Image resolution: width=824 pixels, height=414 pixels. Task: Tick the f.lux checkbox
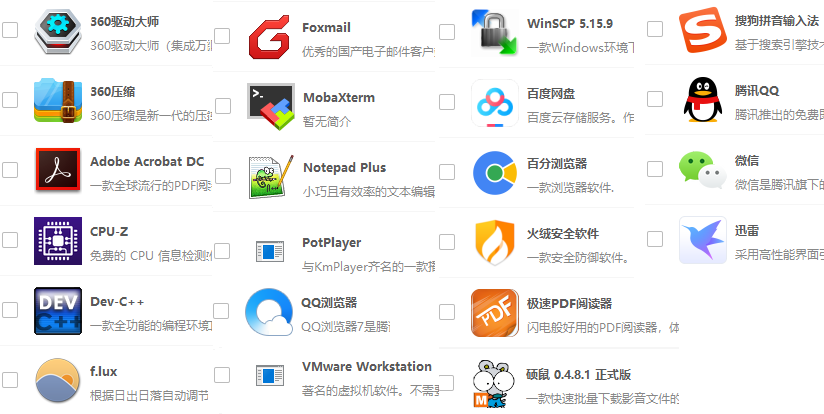(10, 380)
